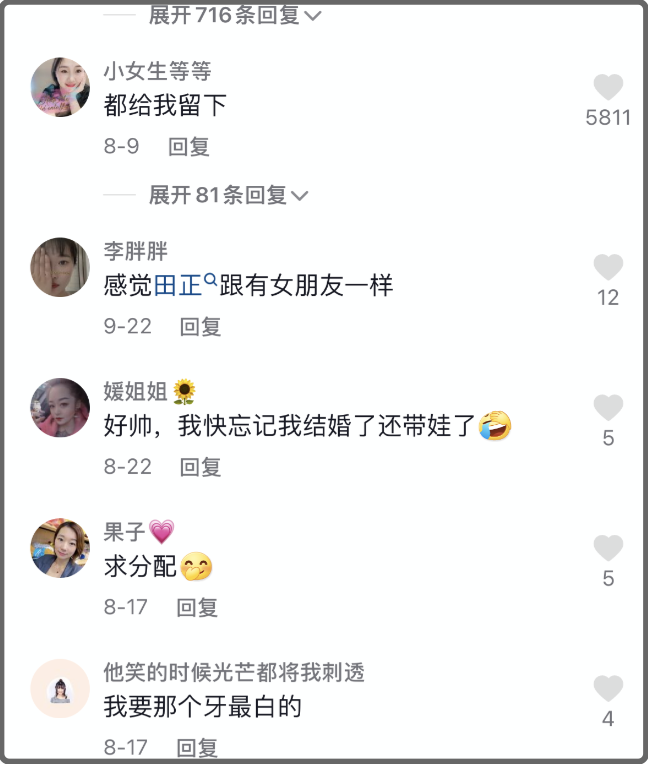Open 小女生等等's profile picture
Viewport: 648px width, 764px height.
coord(61,87)
